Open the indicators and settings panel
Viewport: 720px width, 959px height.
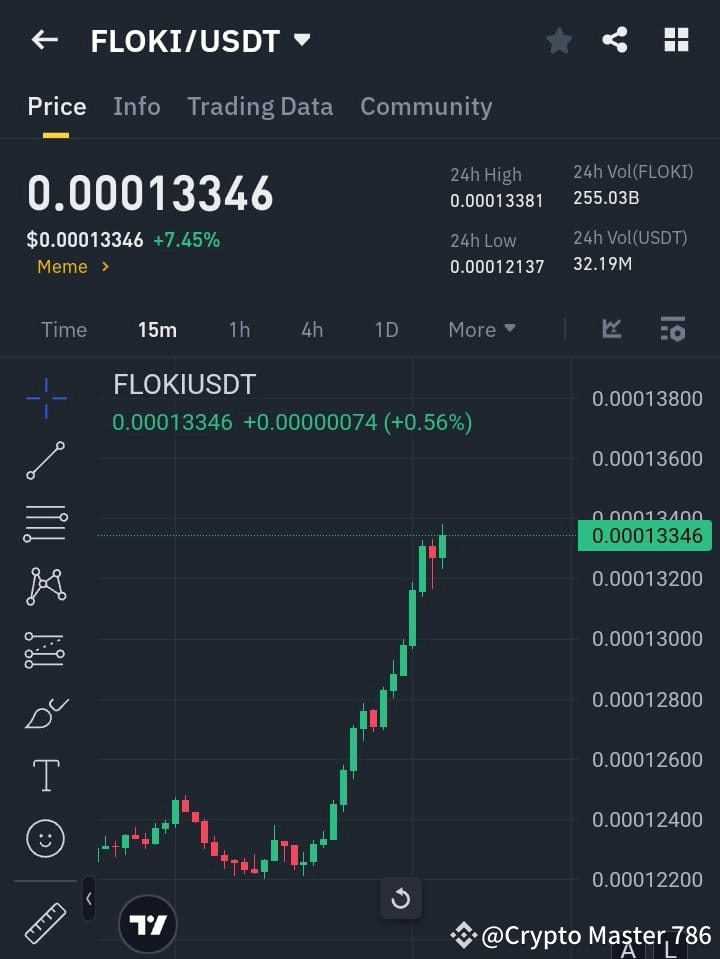coord(673,329)
